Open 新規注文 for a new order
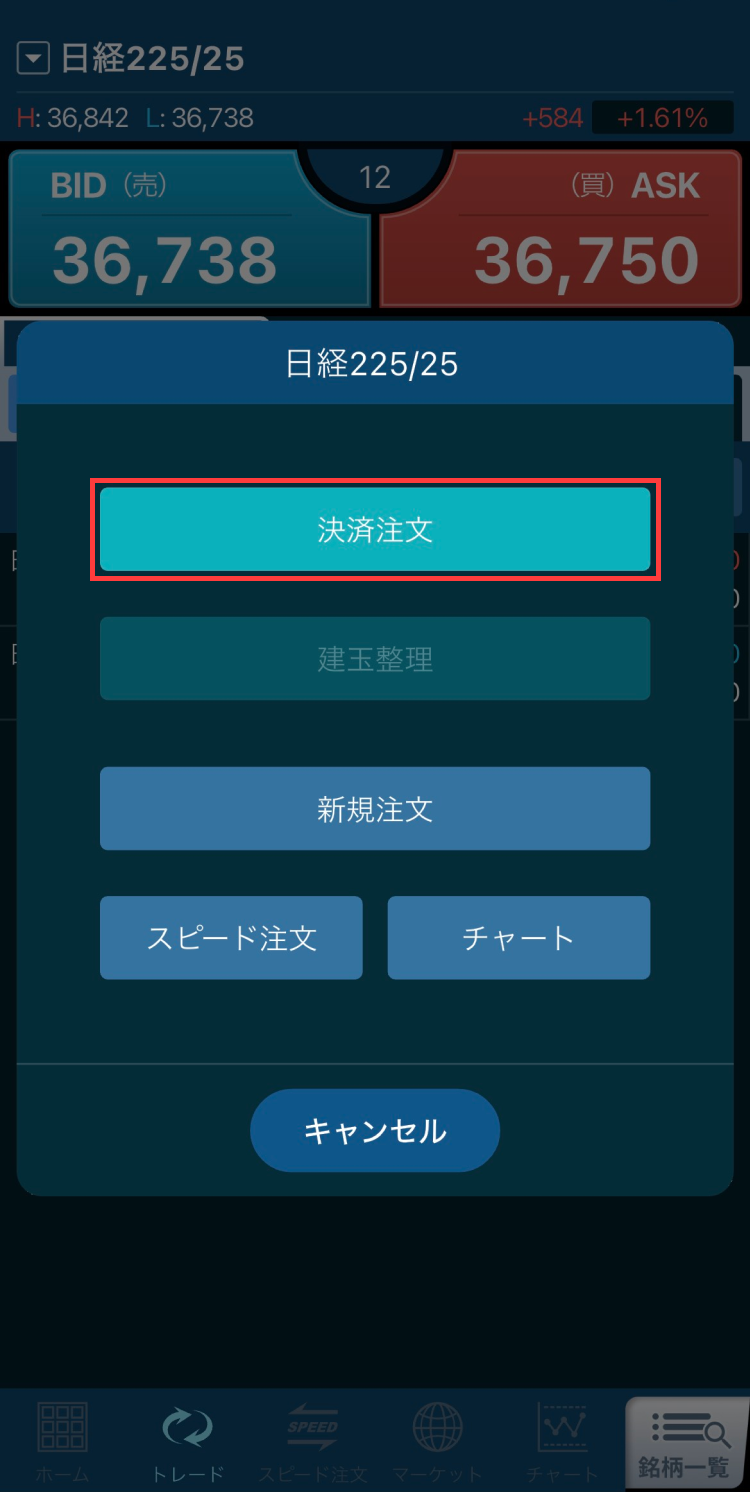750x1492 pixels. [375, 808]
